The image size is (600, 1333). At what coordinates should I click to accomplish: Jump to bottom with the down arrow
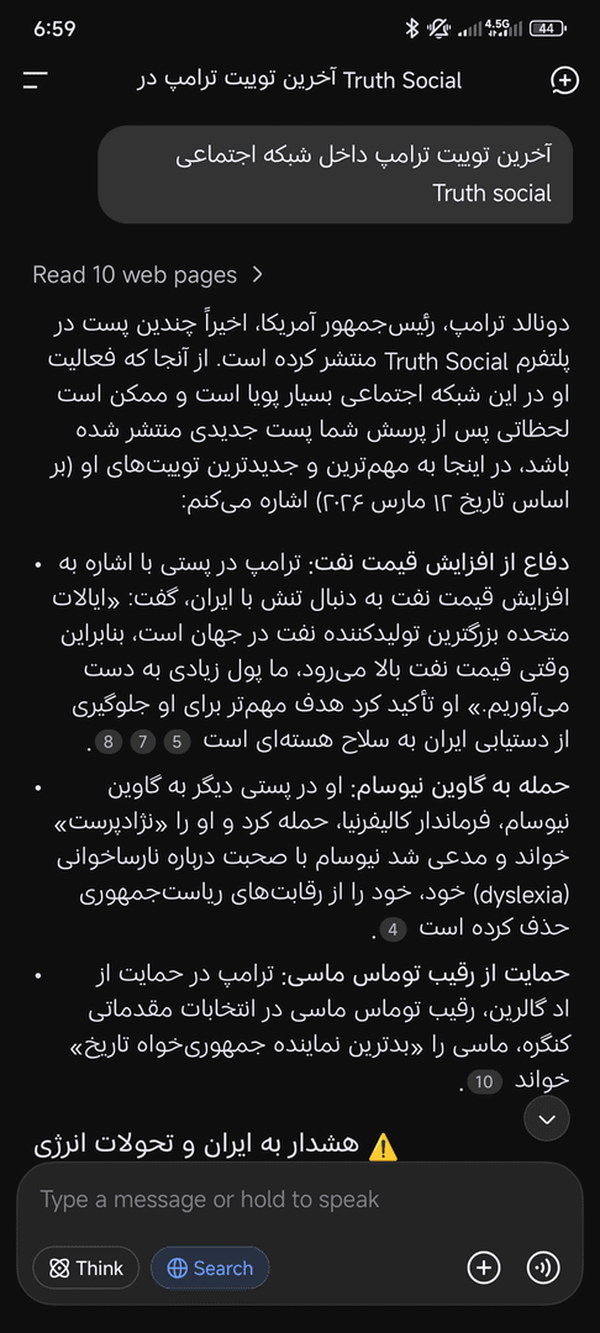click(x=546, y=1119)
